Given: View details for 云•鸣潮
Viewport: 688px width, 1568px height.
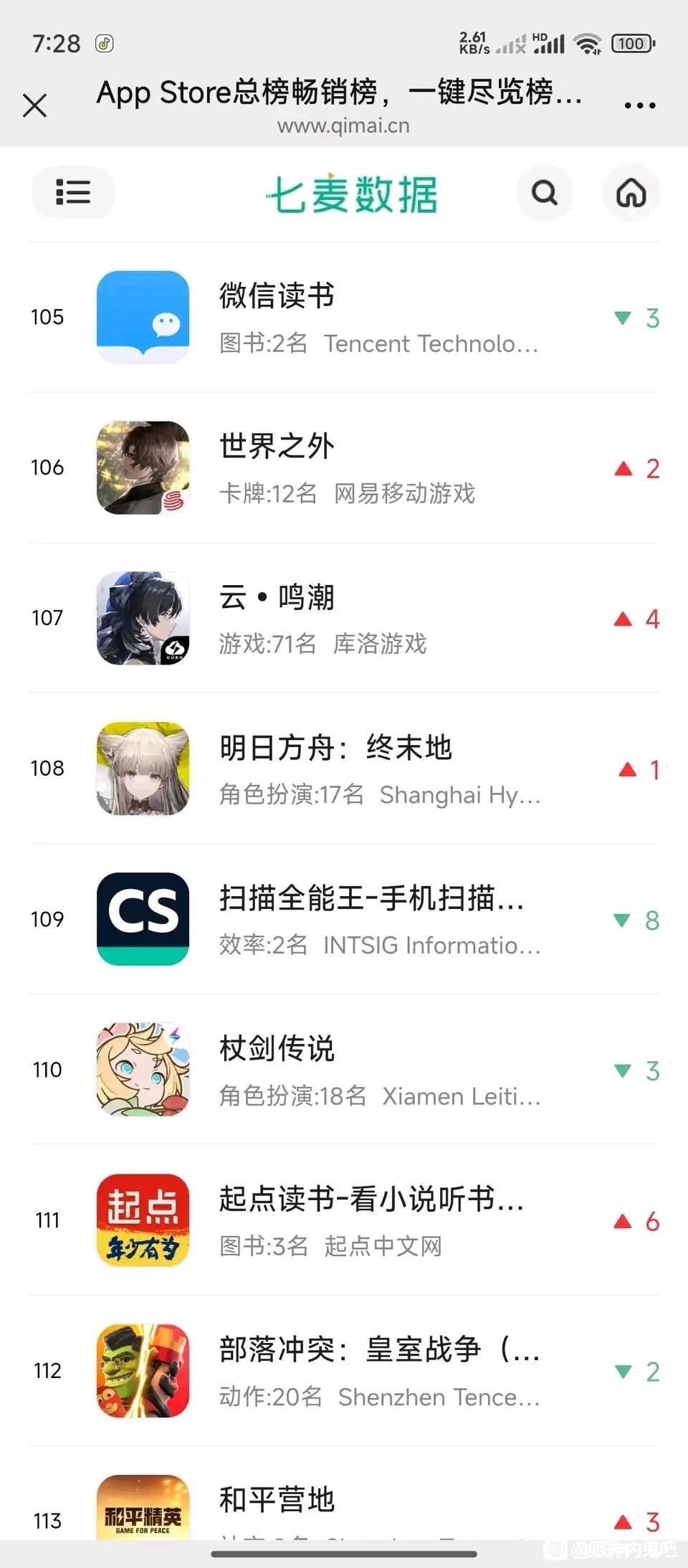Looking at the screenshot, I should [x=344, y=618].
